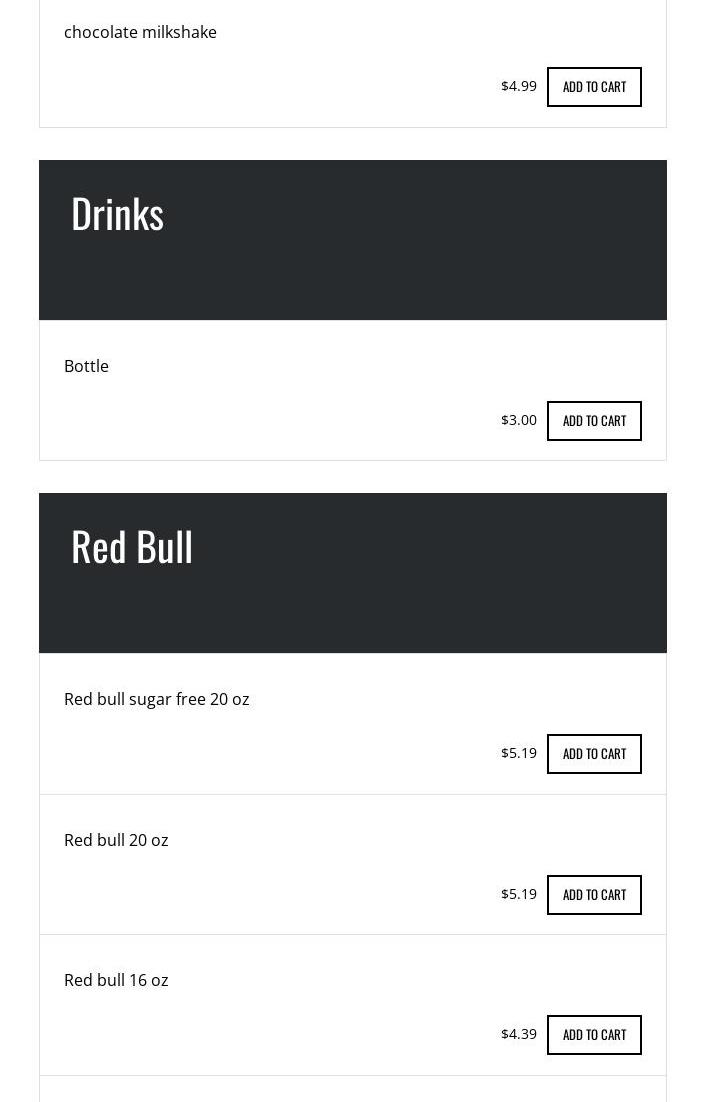Add chocolate milkshake to cart
The width and height of the screenshot is (705, 1102).
point(594,87)
